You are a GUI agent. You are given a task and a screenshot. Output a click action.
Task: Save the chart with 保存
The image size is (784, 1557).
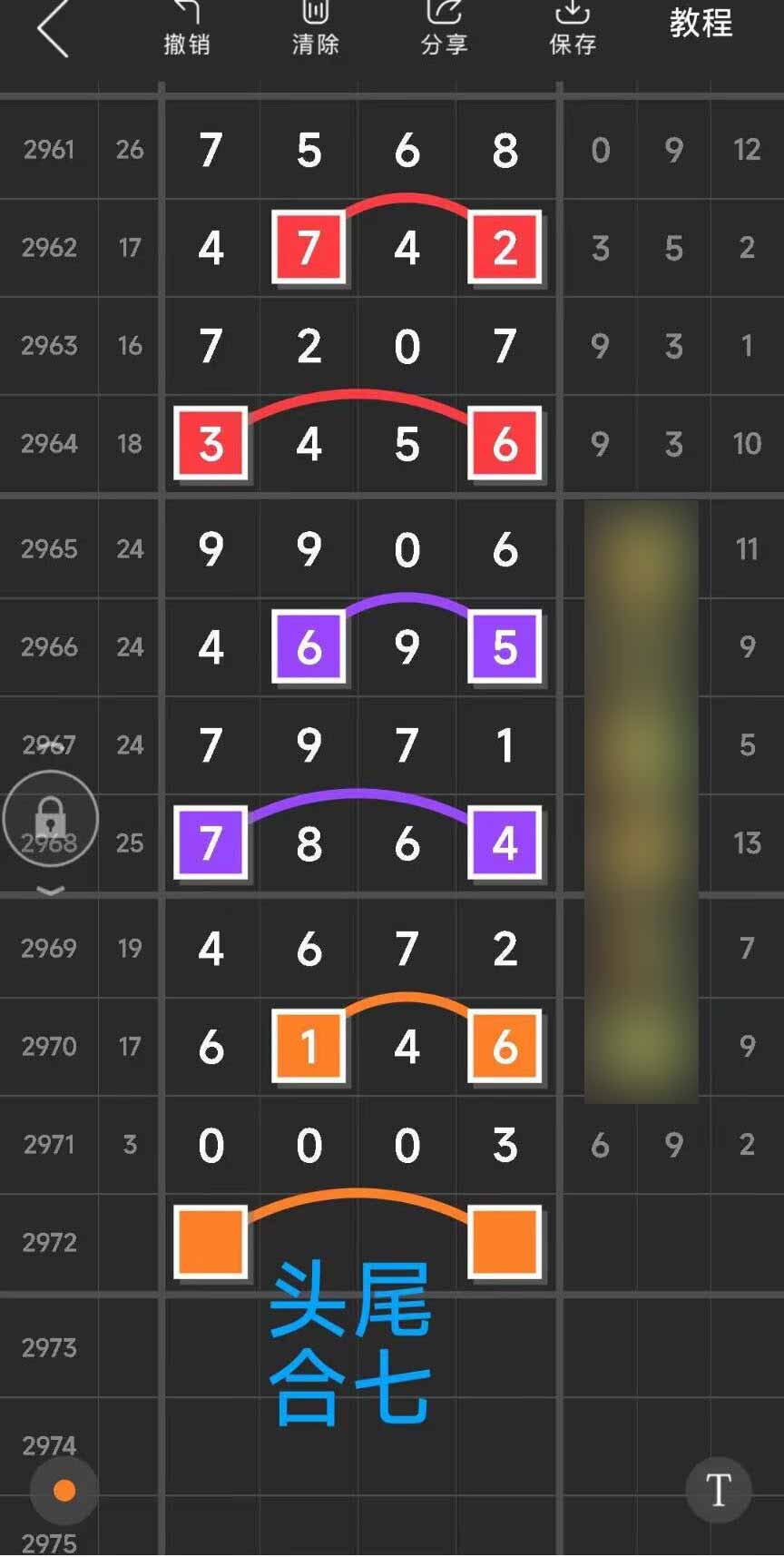click(573, 27)
